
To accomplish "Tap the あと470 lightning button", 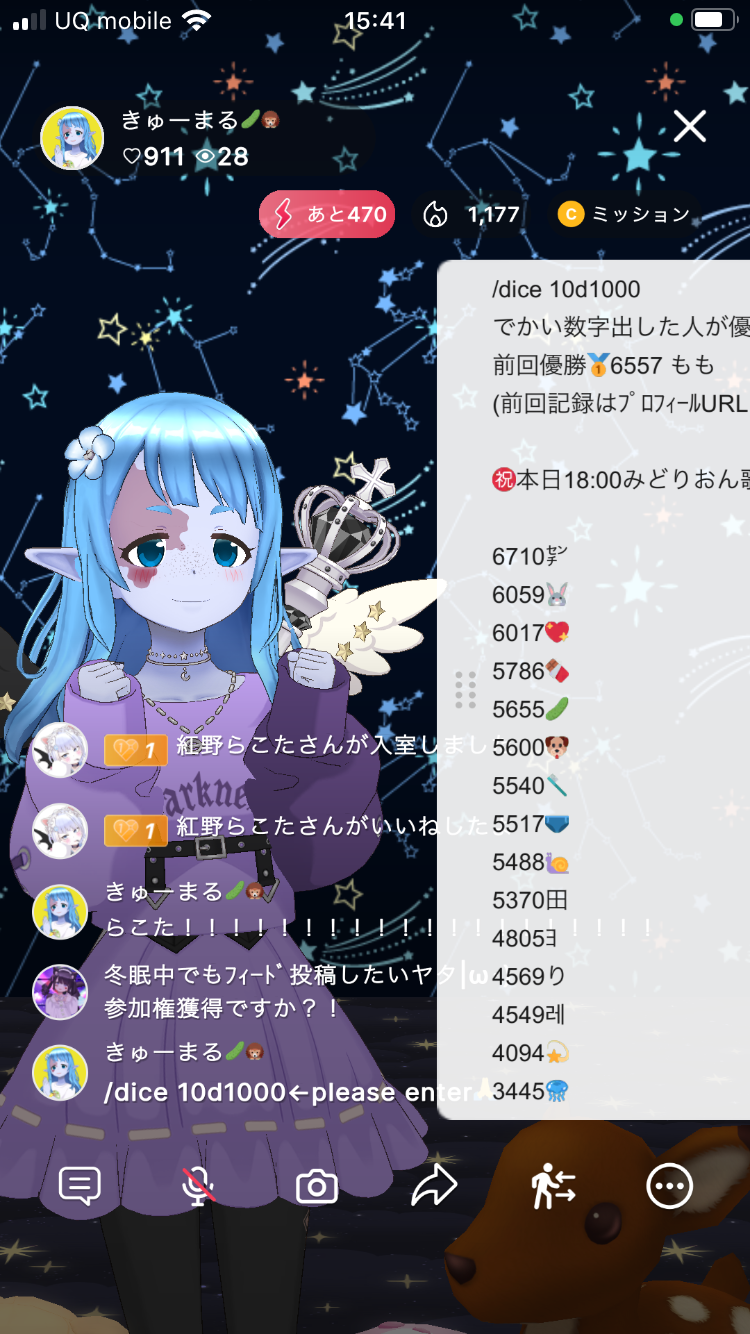I will tap(327, 214).
